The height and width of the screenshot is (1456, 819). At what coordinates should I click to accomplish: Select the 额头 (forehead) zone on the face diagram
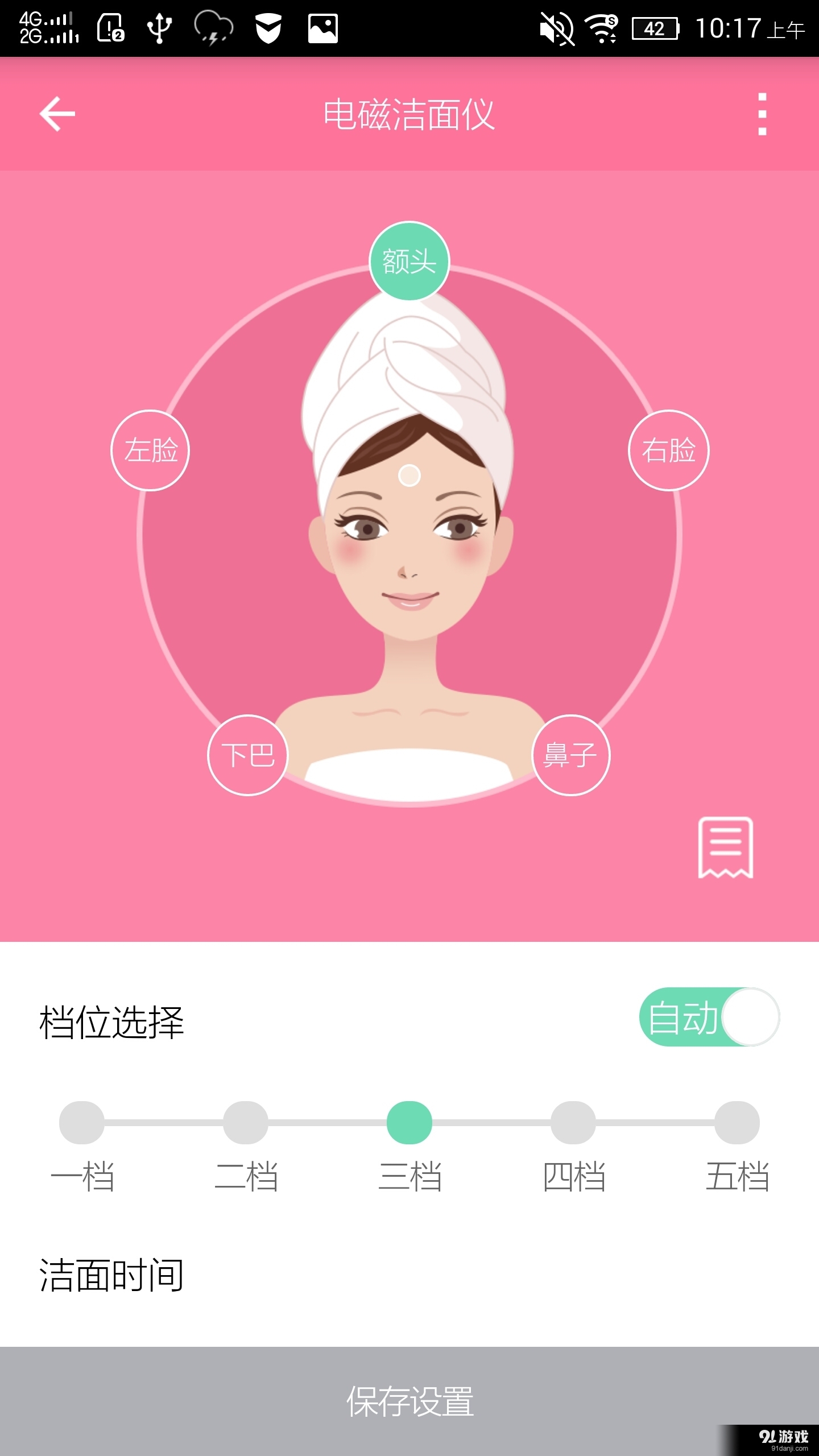click(x=410, y=260)
